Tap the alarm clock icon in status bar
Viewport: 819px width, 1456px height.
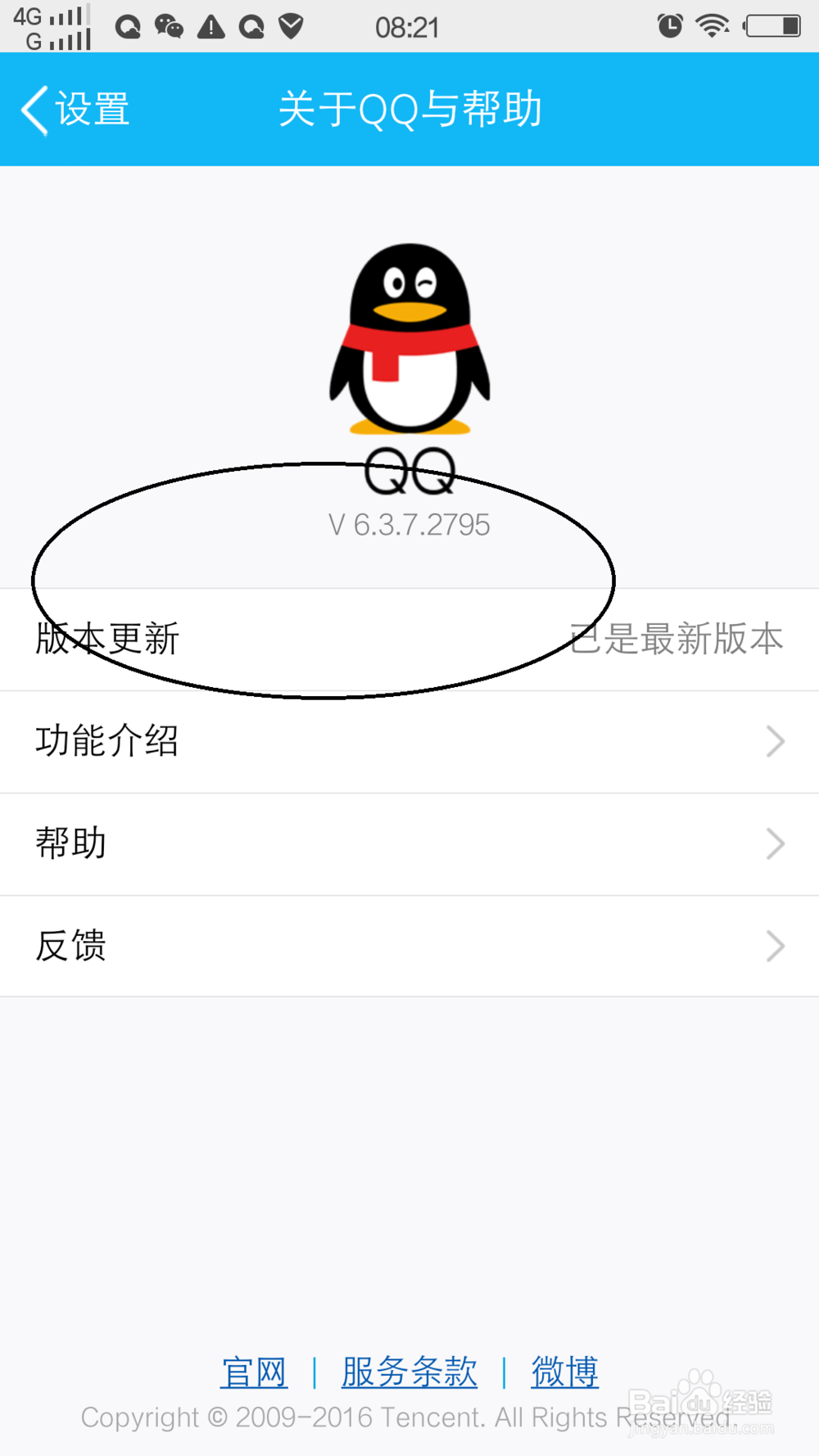click(670, 25)
